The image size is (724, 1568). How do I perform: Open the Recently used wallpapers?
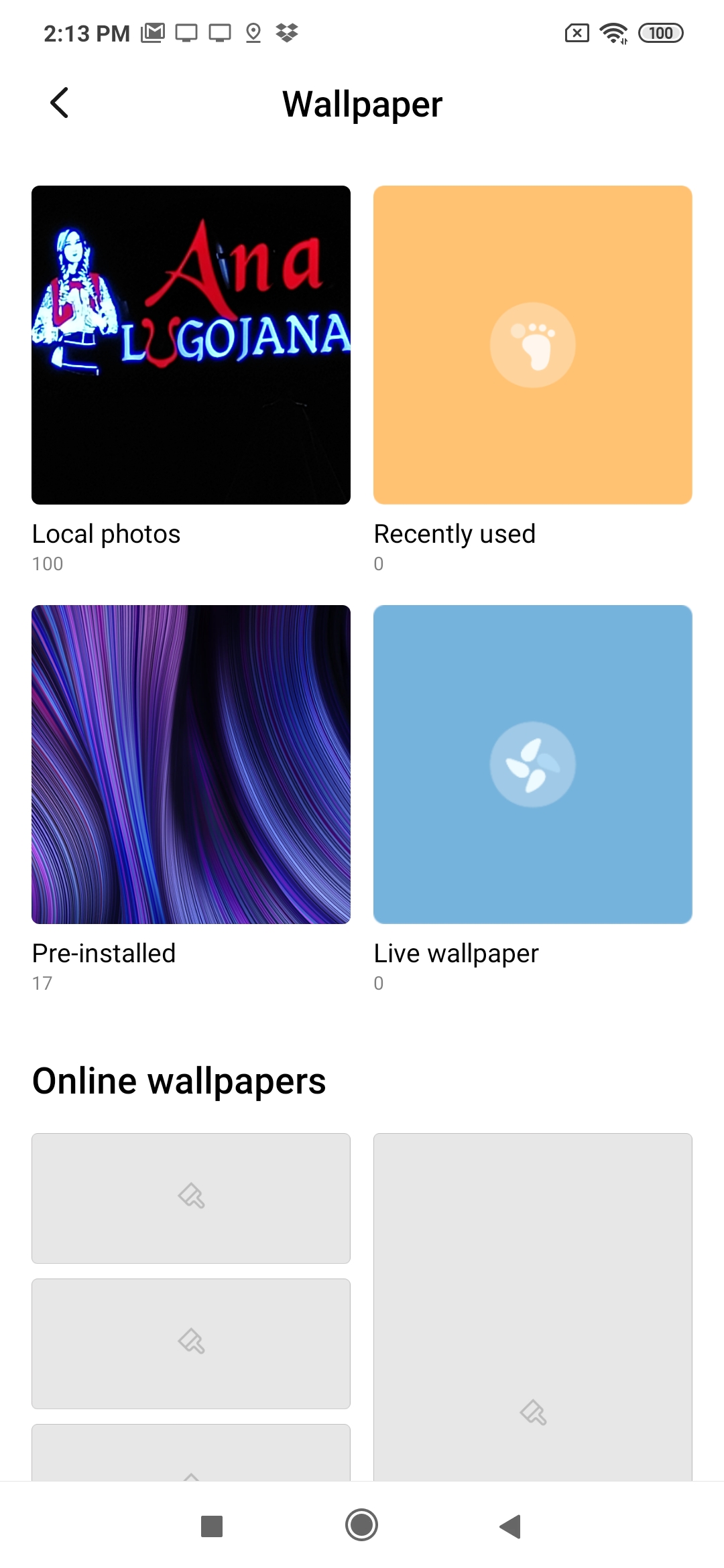coord(533,345)
